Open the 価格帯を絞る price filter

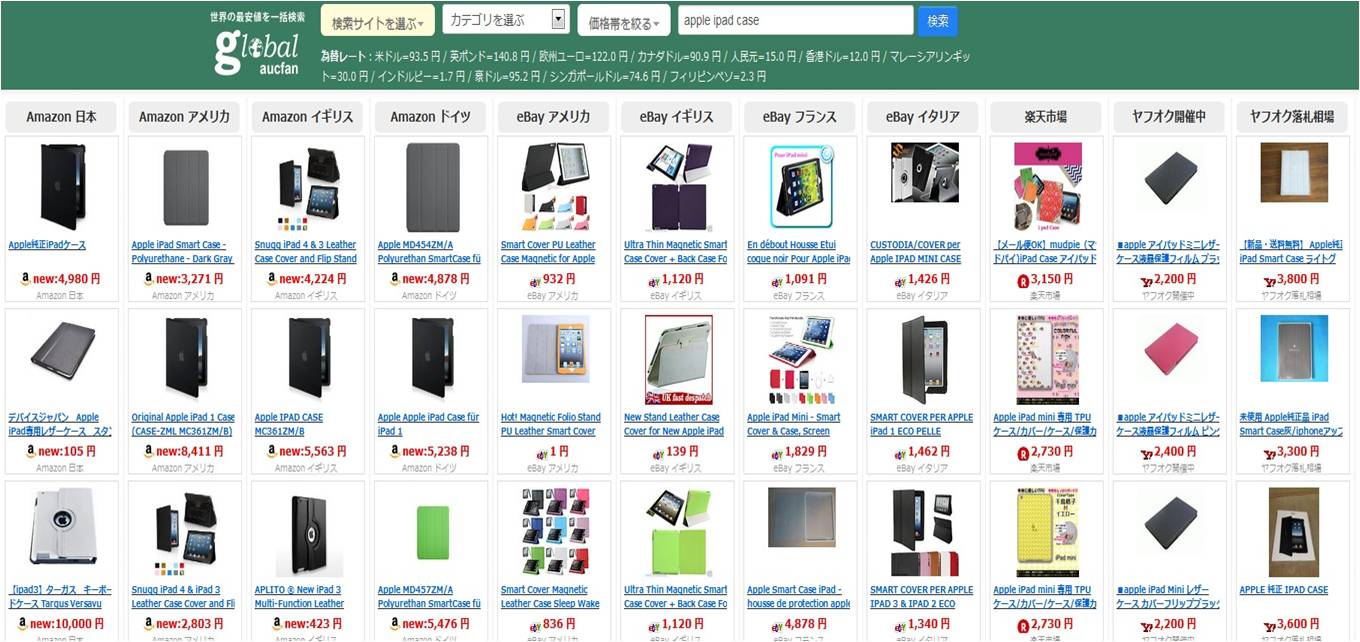click(x=623, y=22)
